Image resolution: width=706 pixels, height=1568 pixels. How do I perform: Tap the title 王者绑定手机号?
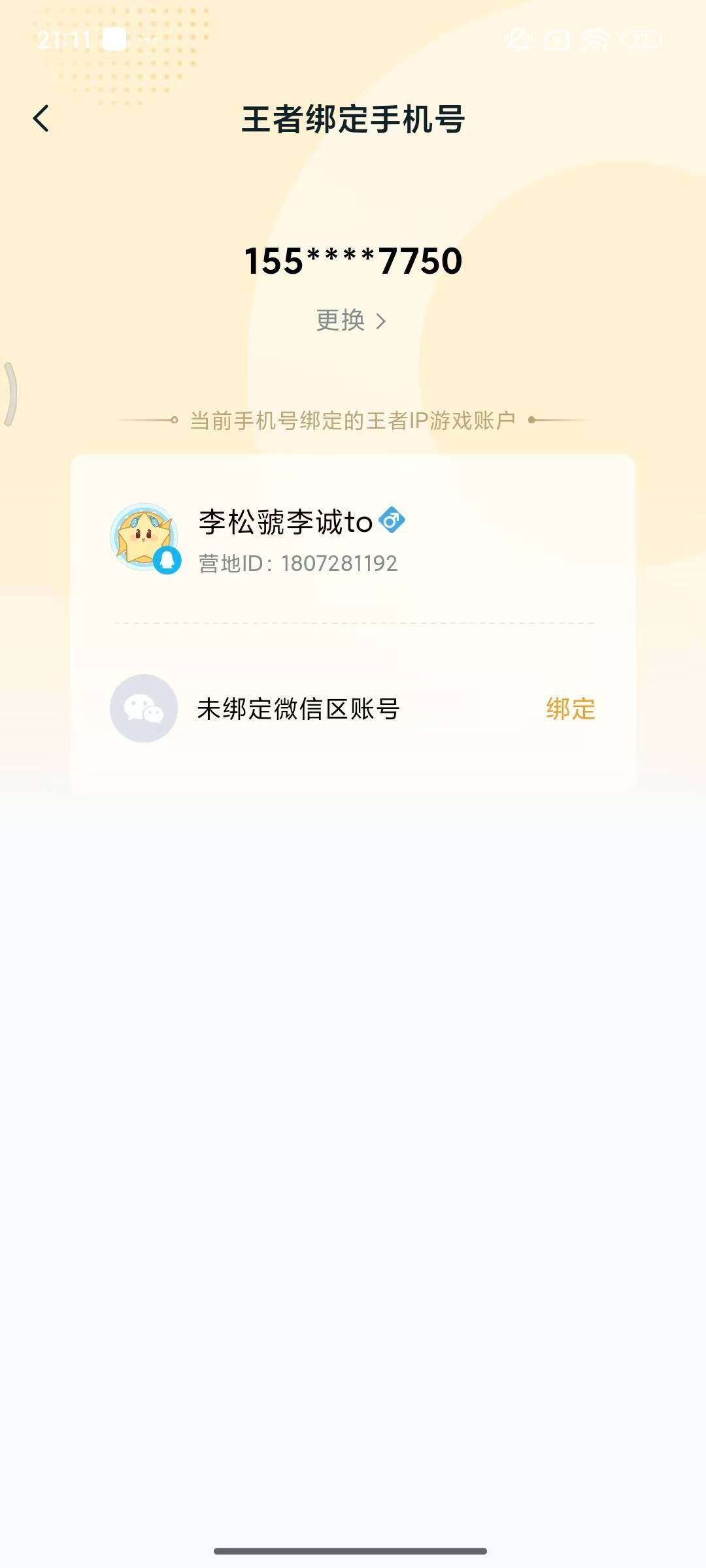353,120
